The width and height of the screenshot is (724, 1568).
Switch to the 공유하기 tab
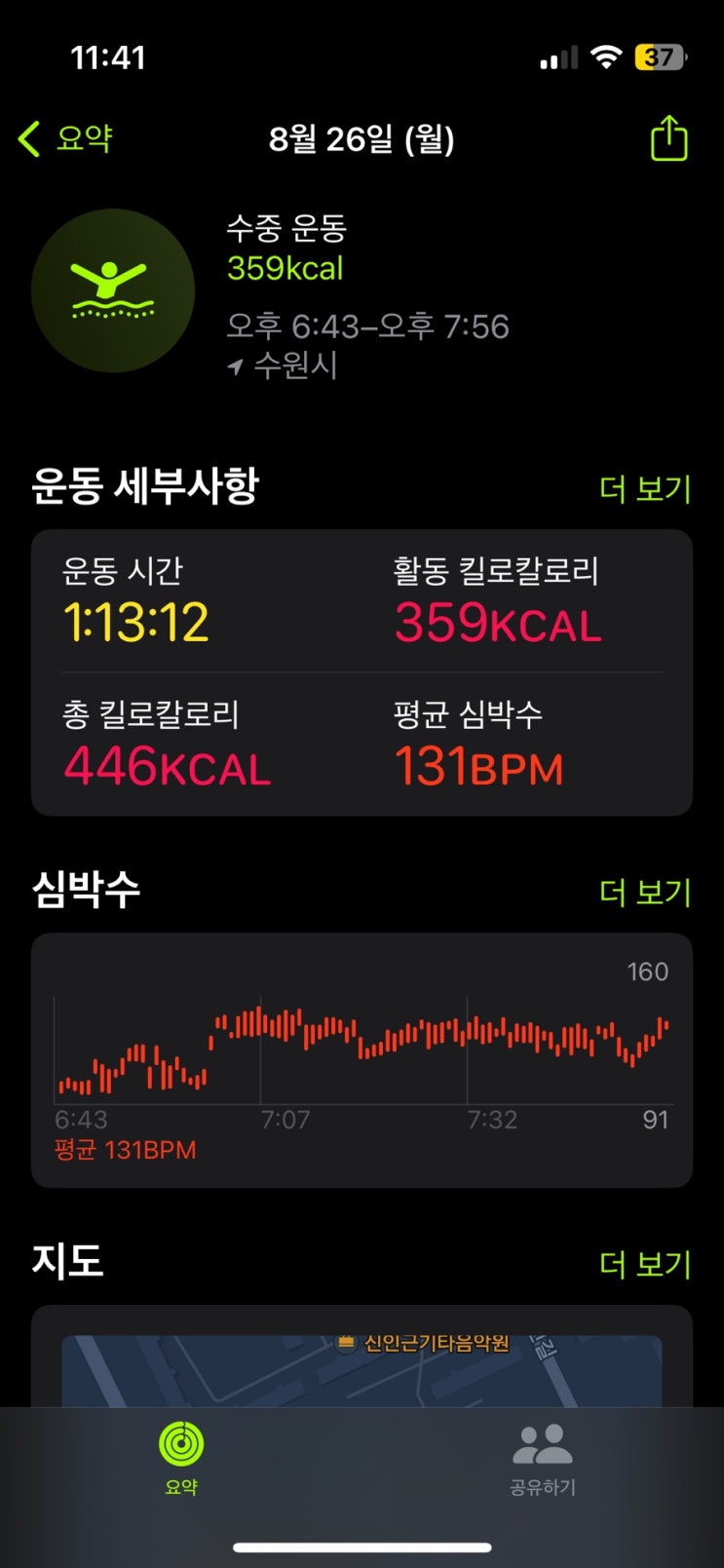tap(543, 1458)
